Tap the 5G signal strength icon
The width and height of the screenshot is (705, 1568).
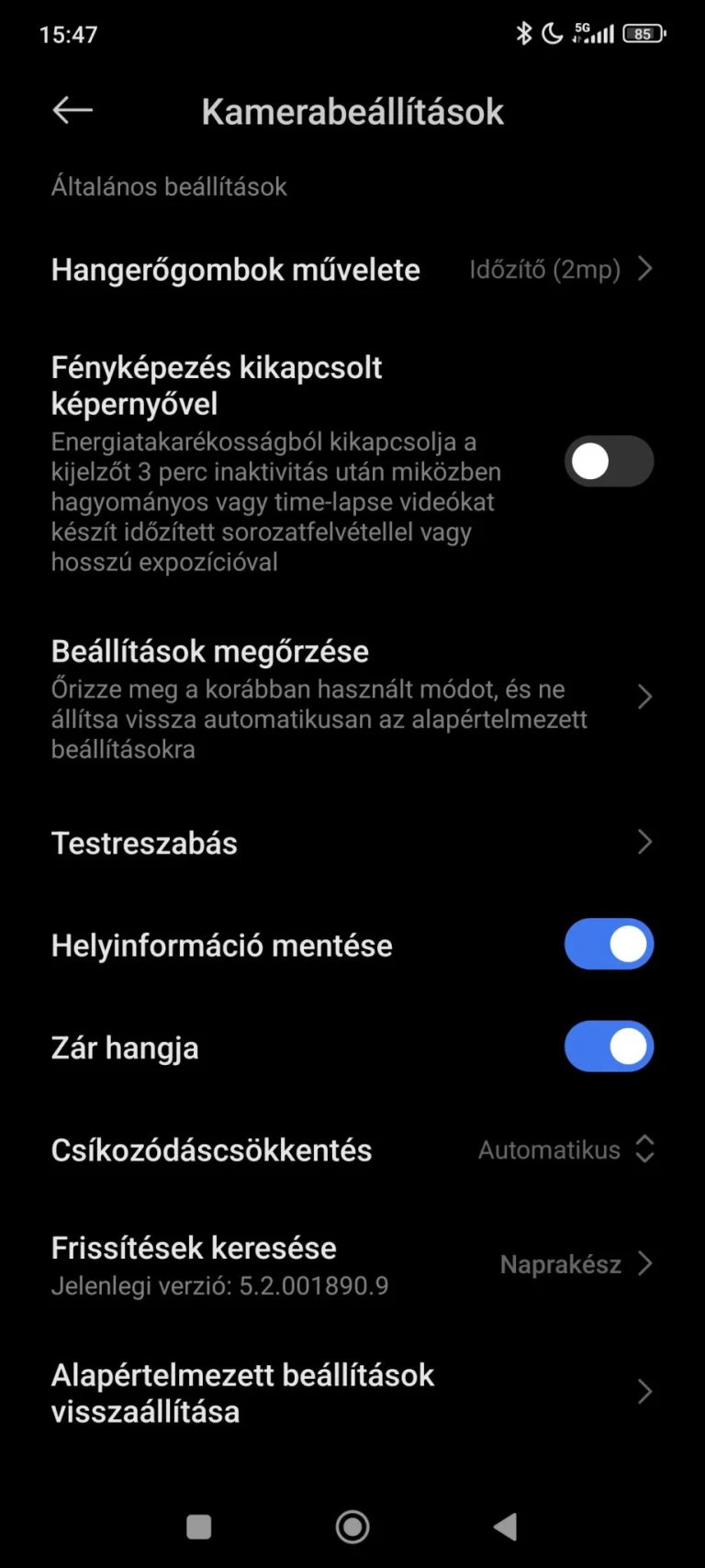click(593, 33)
